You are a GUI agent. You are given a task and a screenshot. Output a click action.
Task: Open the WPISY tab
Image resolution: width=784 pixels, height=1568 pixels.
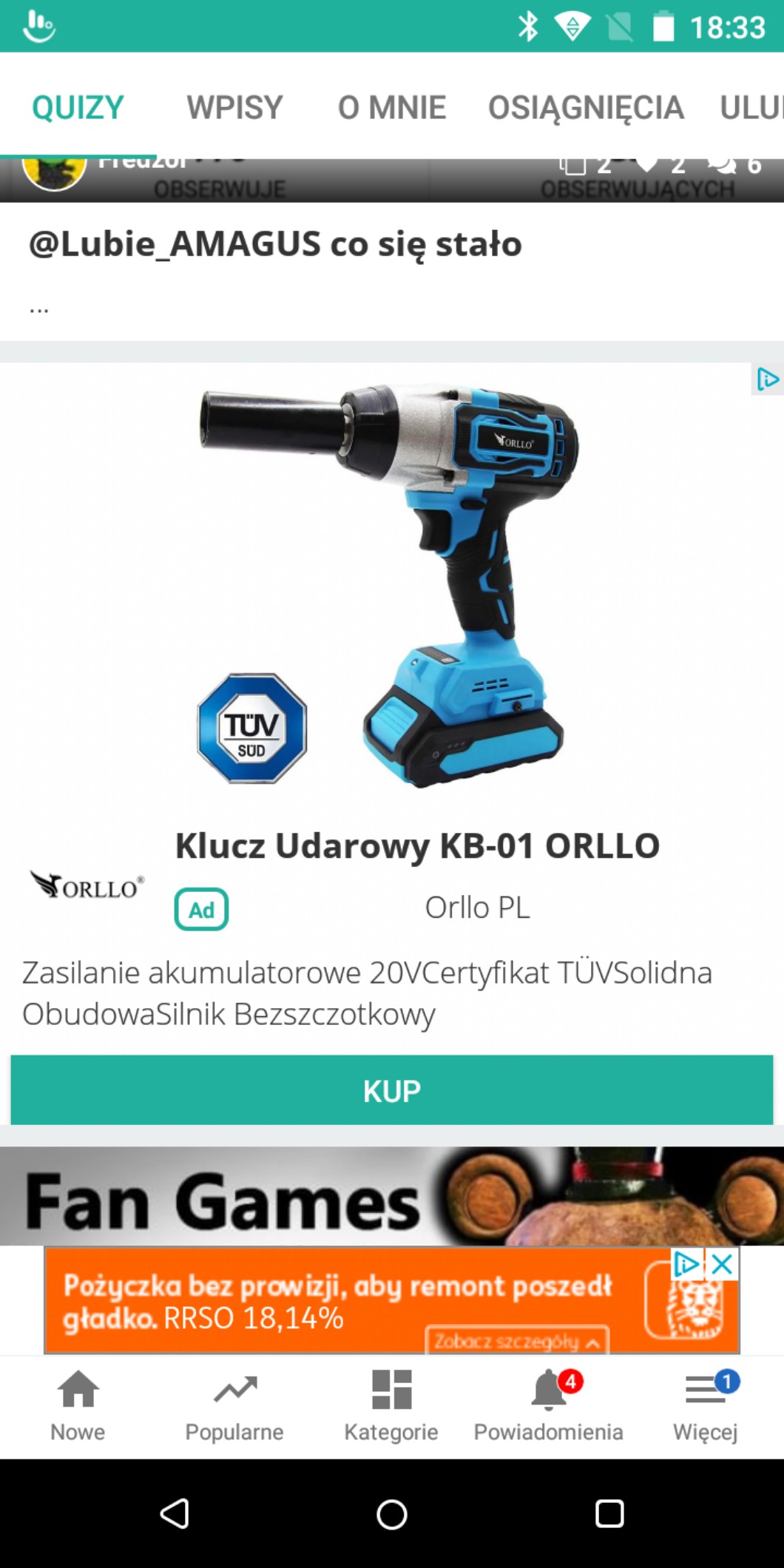[234, 107]
